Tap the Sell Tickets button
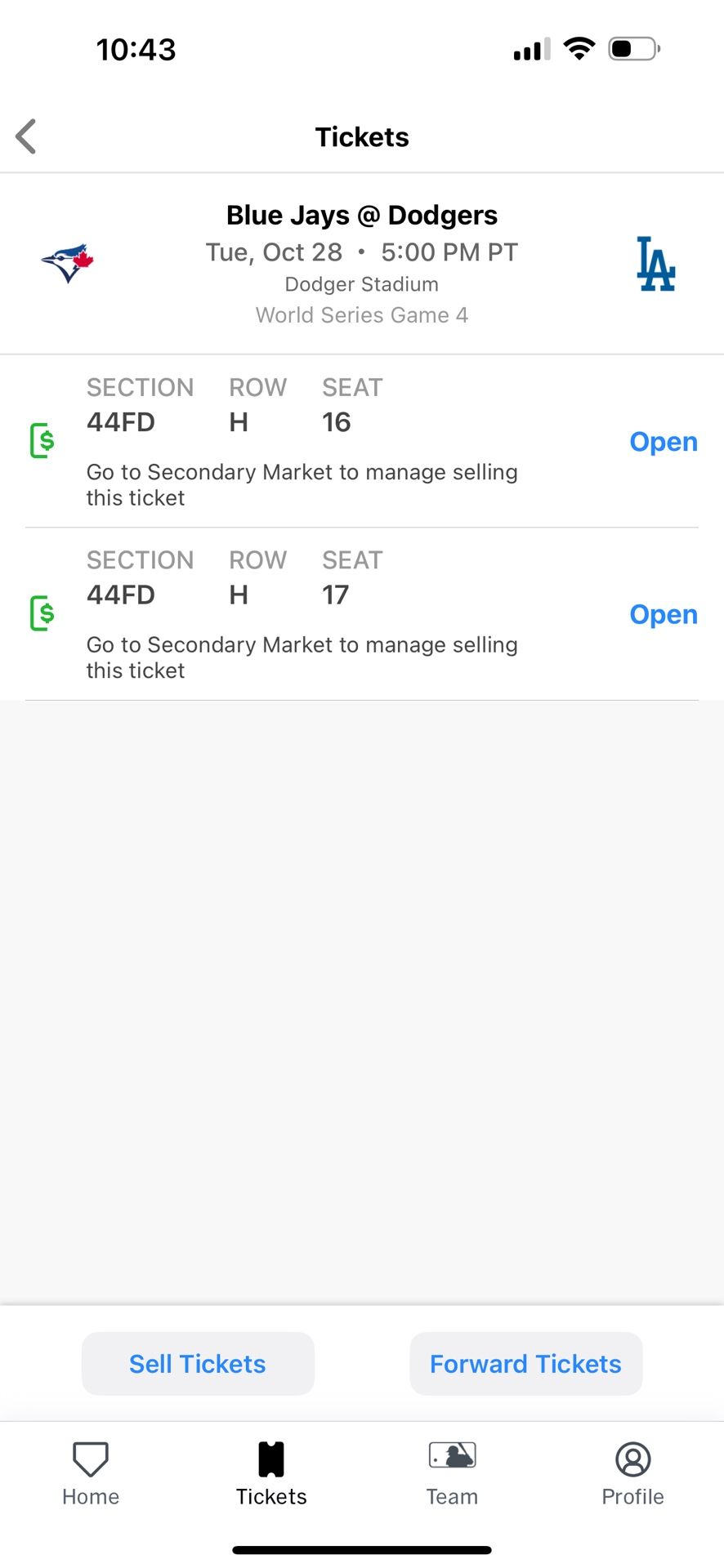The height and width of the screenshot is (1568, 724). coord(197,1363)
